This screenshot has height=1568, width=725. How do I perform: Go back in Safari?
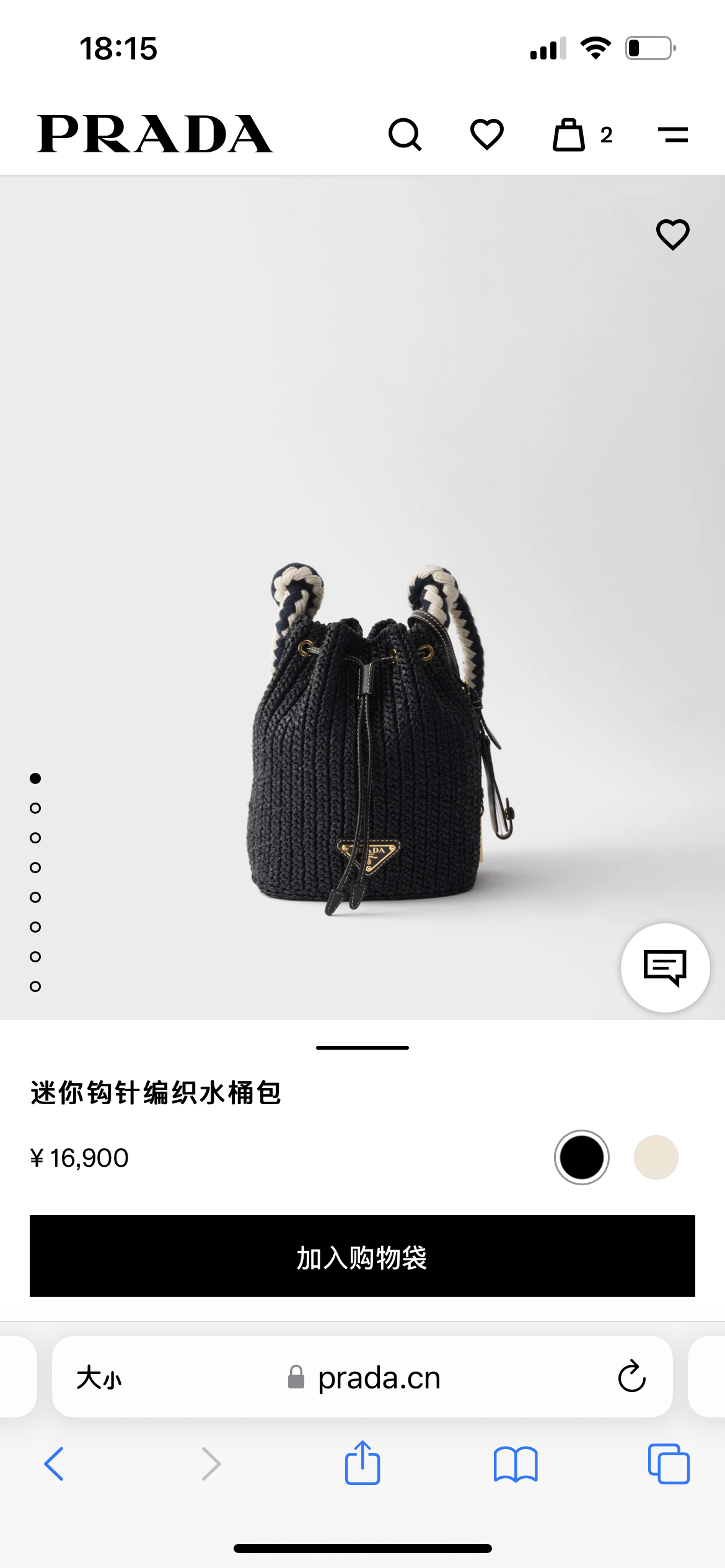tap(54, 1464)
